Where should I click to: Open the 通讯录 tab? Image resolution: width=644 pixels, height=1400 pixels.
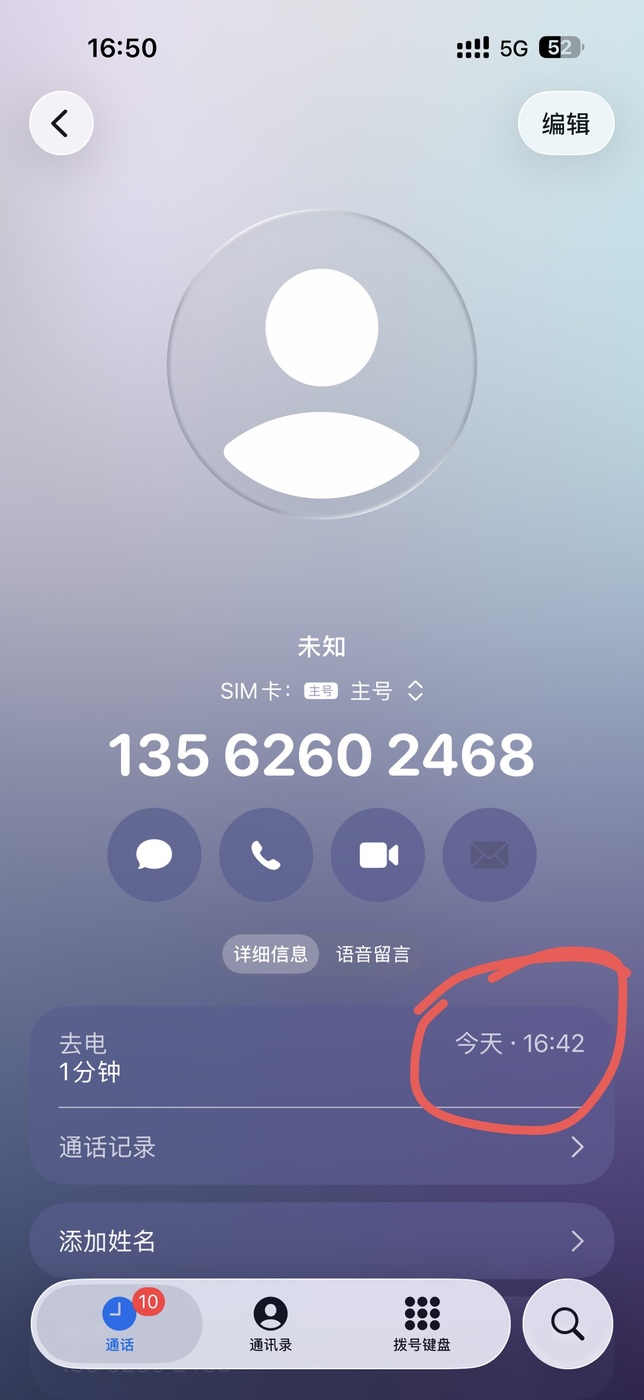click(270, 1324)
